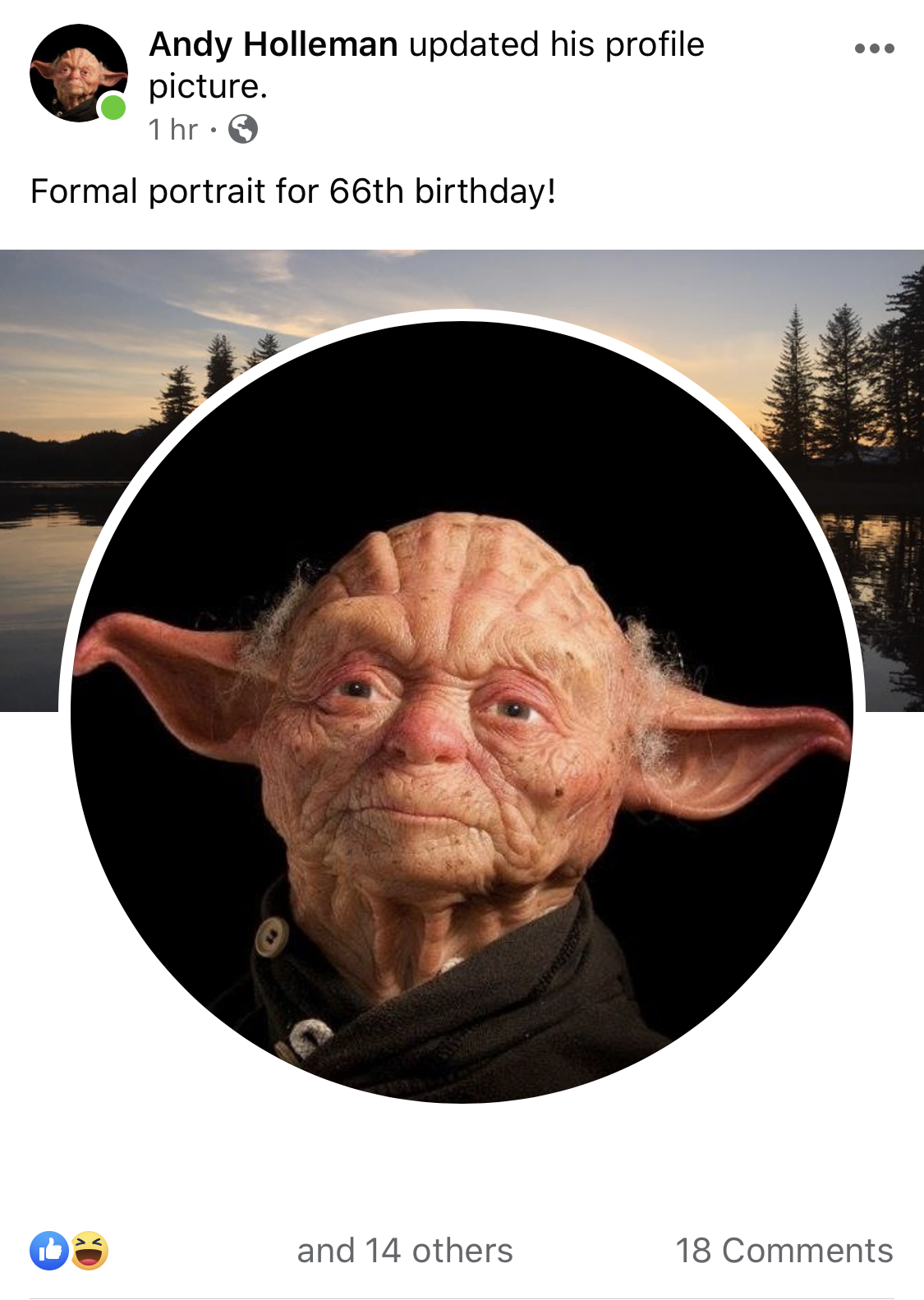Open Andy Holleman's profile name link

[274, 44]
